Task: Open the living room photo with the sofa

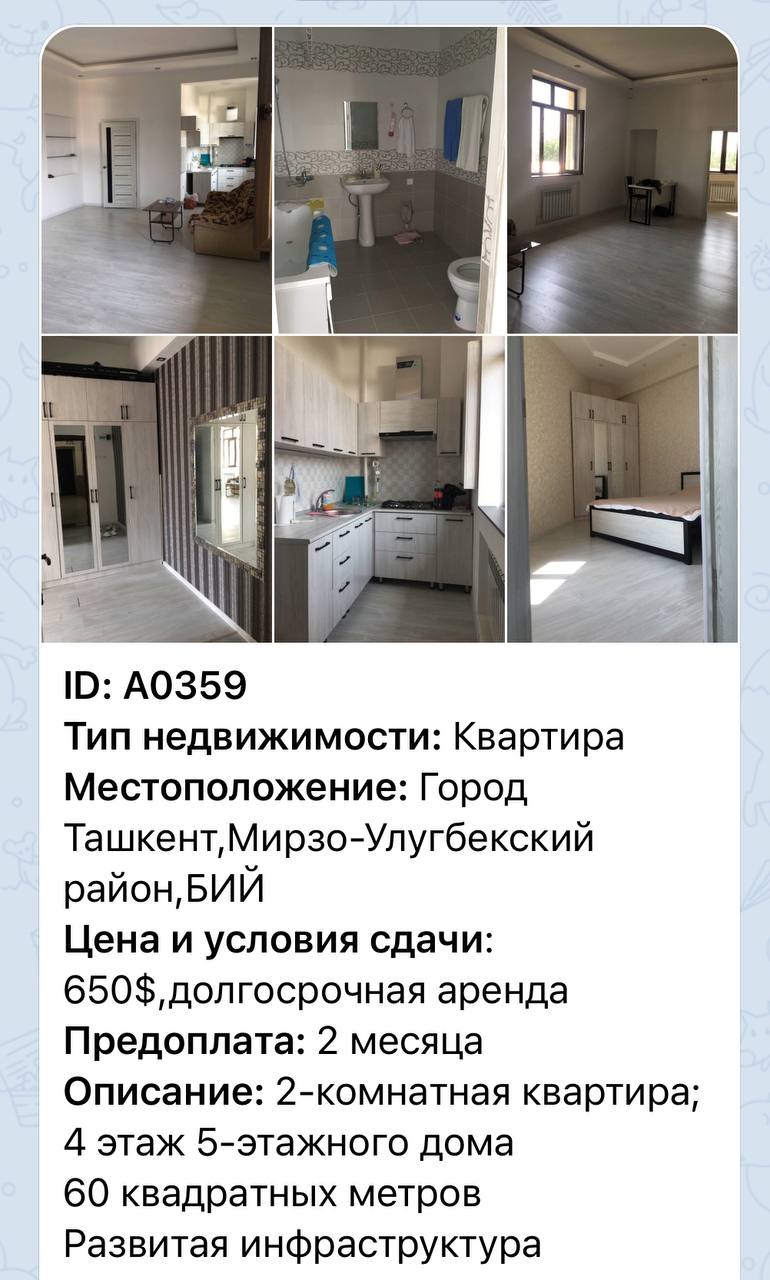Action: [x=156, y=180]
